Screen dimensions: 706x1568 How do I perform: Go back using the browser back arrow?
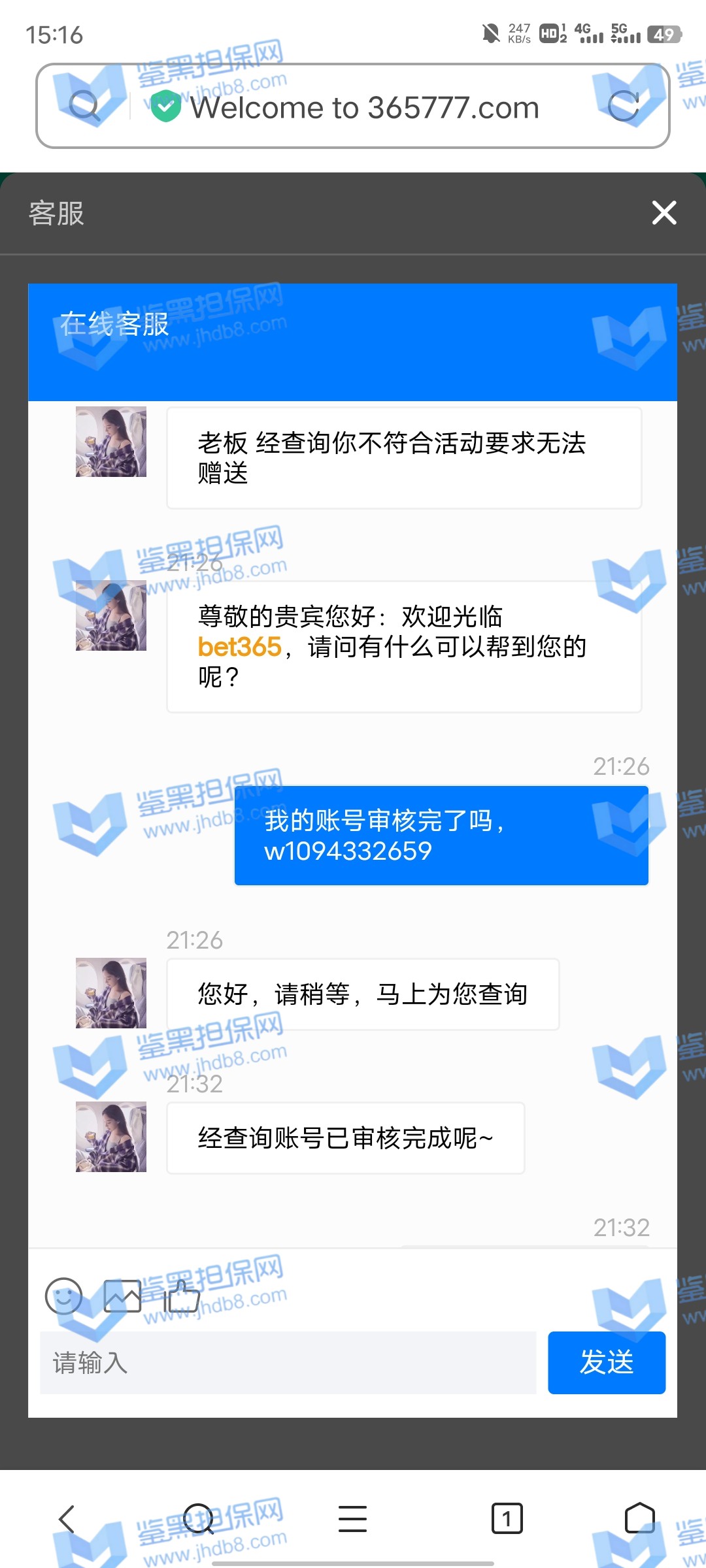[x=67, y=1518]
